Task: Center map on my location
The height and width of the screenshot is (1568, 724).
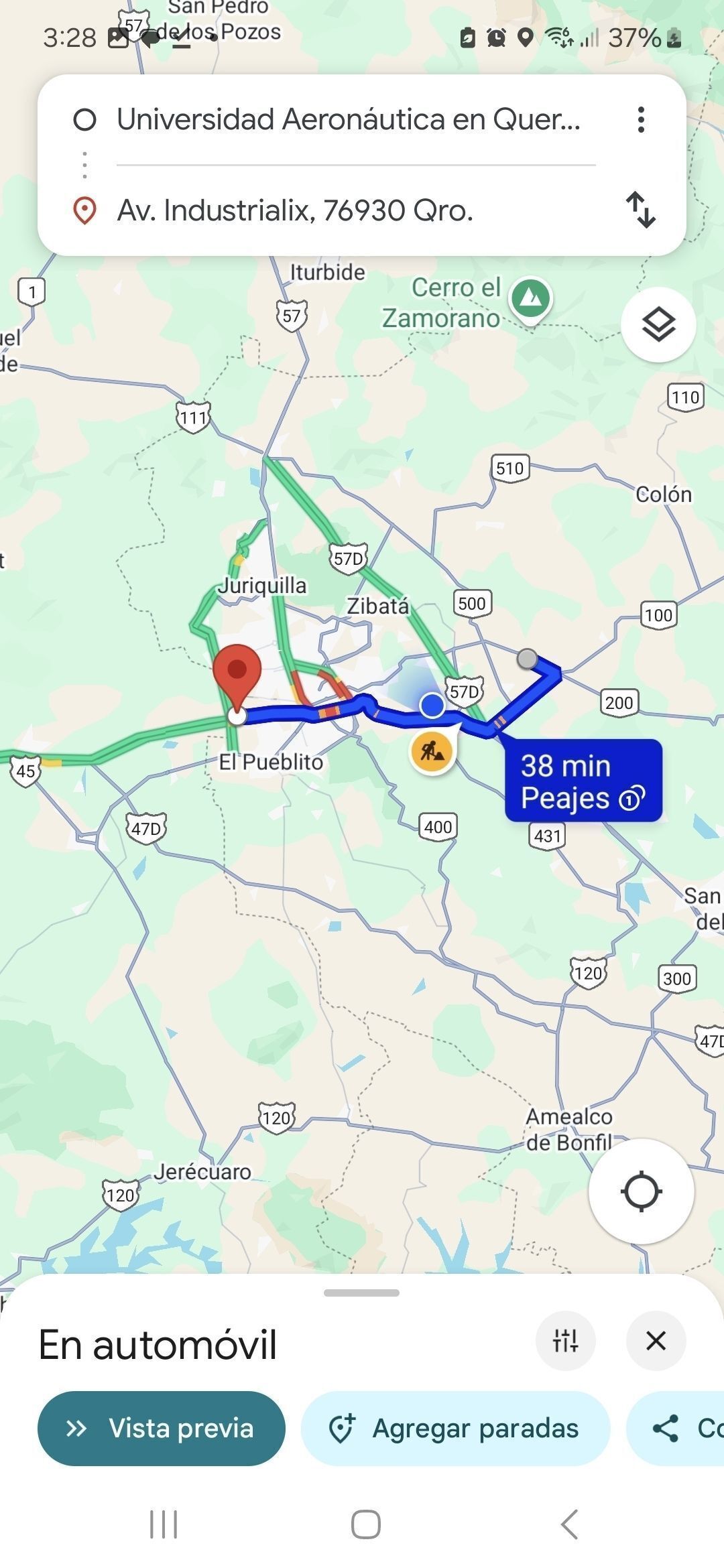Action: pos(641,1191)
